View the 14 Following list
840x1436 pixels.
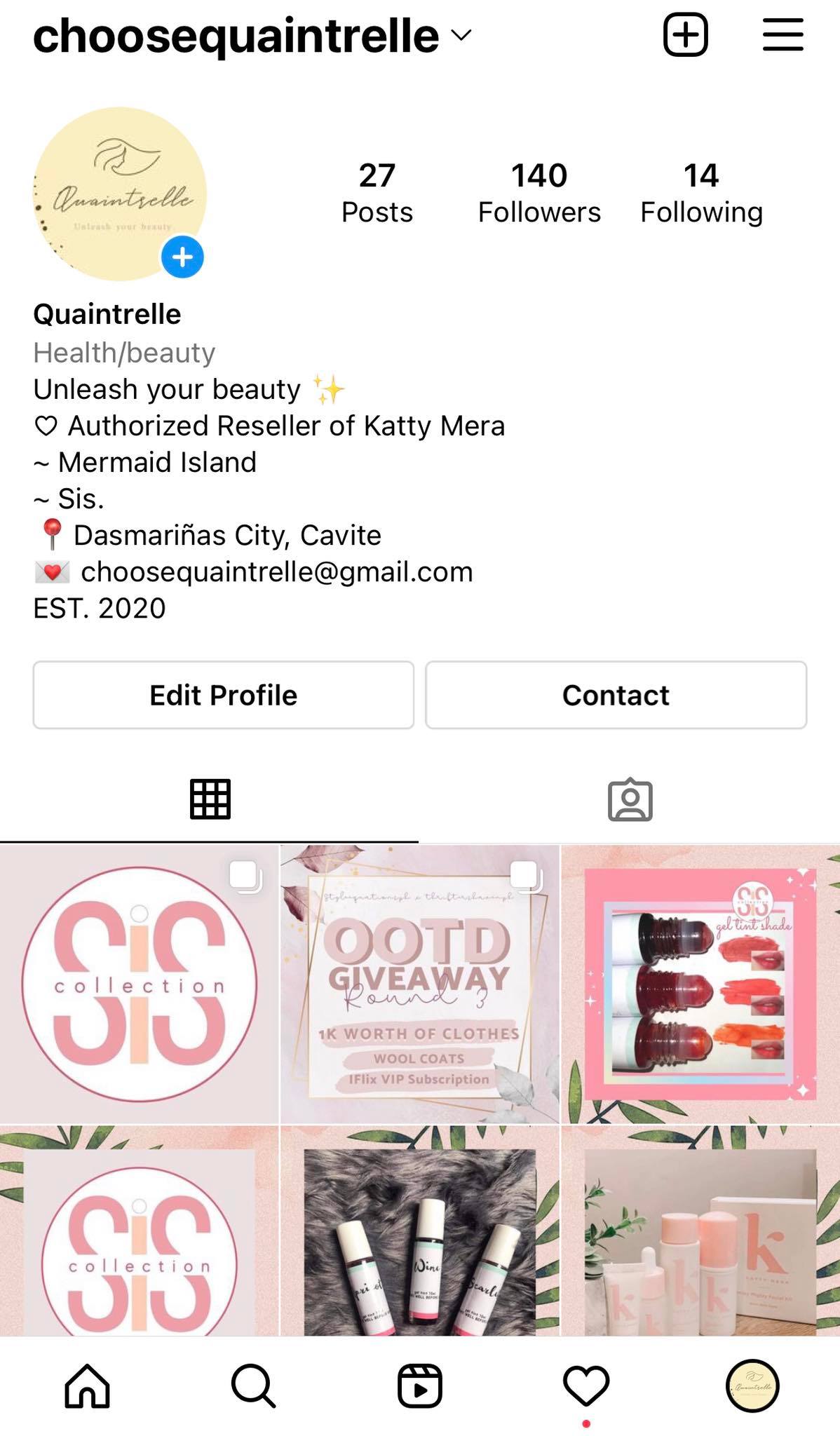(701, 193)
